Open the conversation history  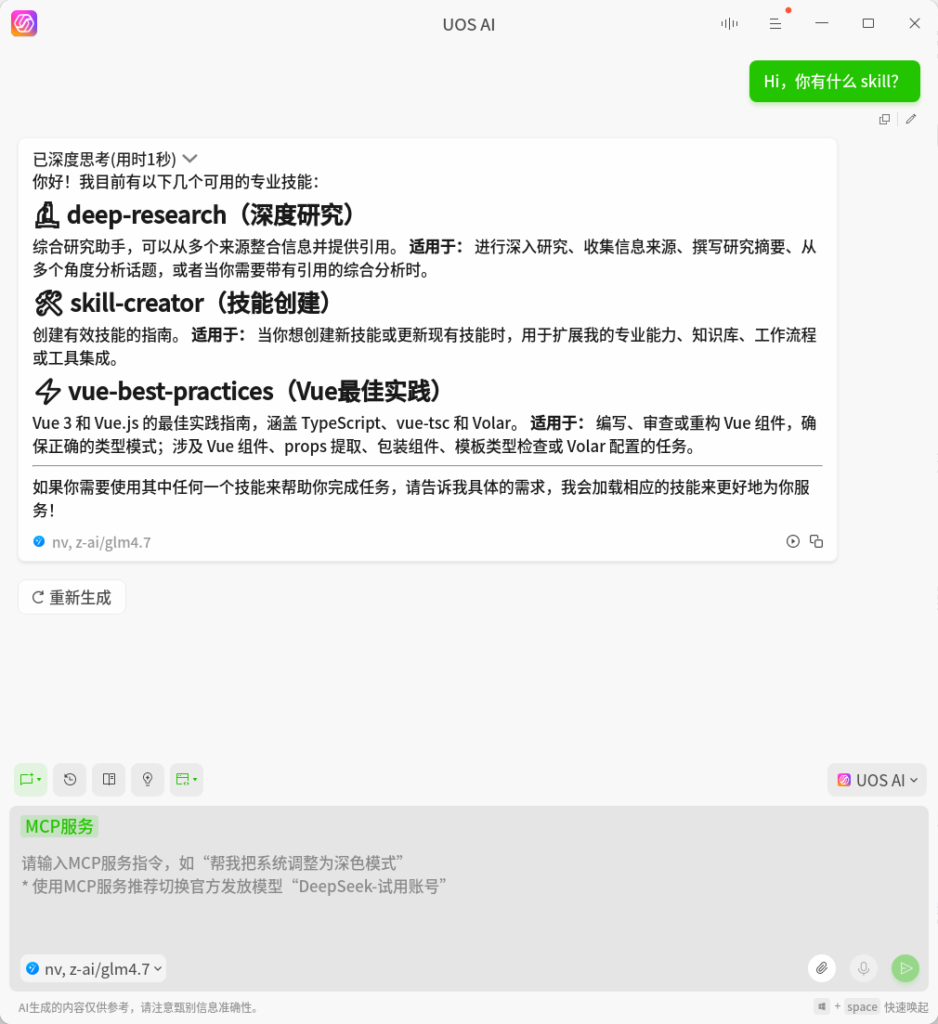tap(69, 780)
